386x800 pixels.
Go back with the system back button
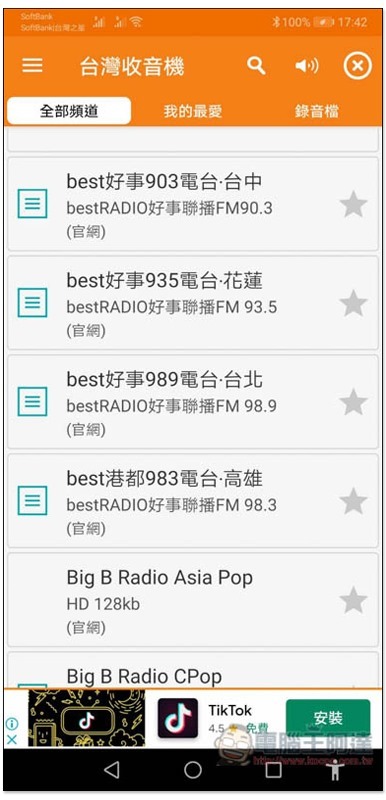tap(112, 770)
